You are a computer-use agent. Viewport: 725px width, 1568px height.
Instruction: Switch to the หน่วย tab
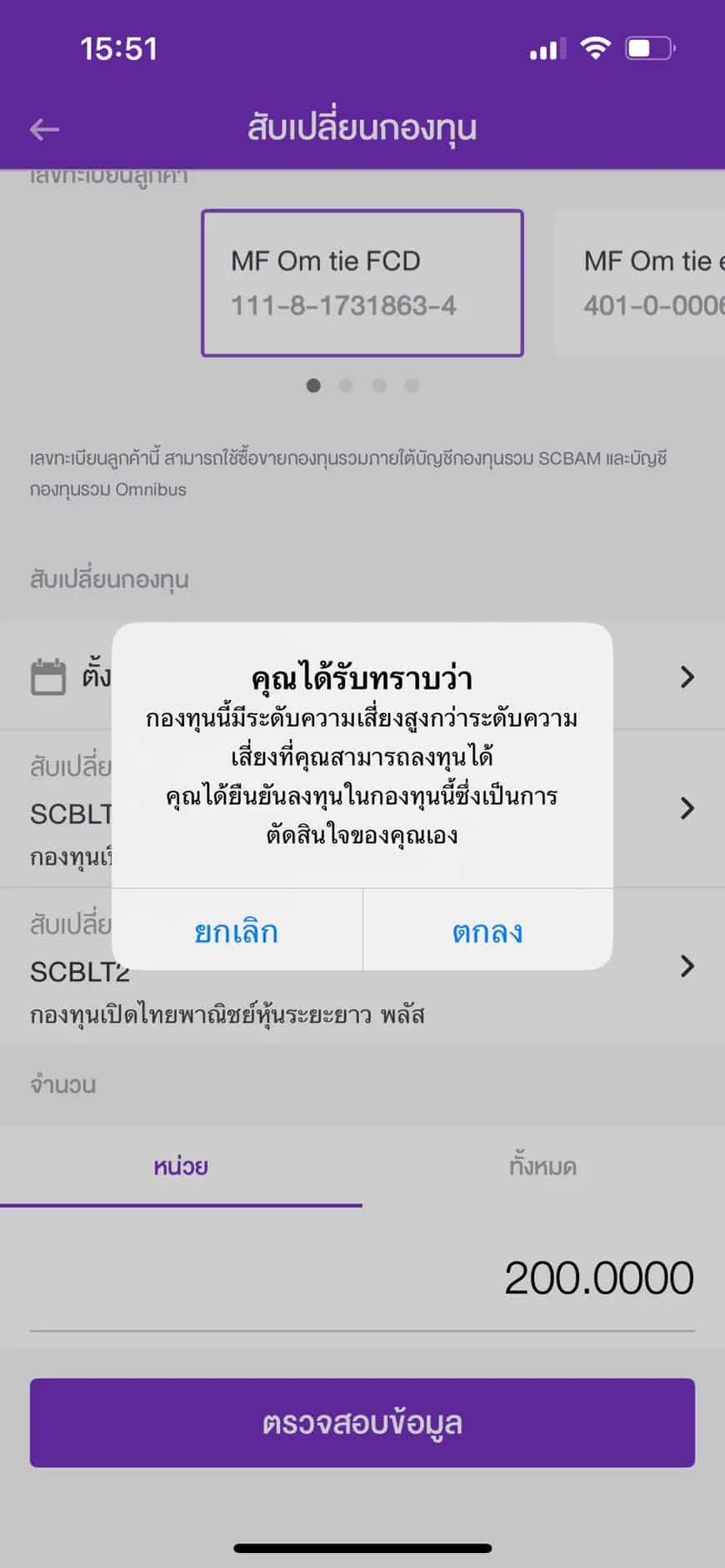click(181, 1166)
